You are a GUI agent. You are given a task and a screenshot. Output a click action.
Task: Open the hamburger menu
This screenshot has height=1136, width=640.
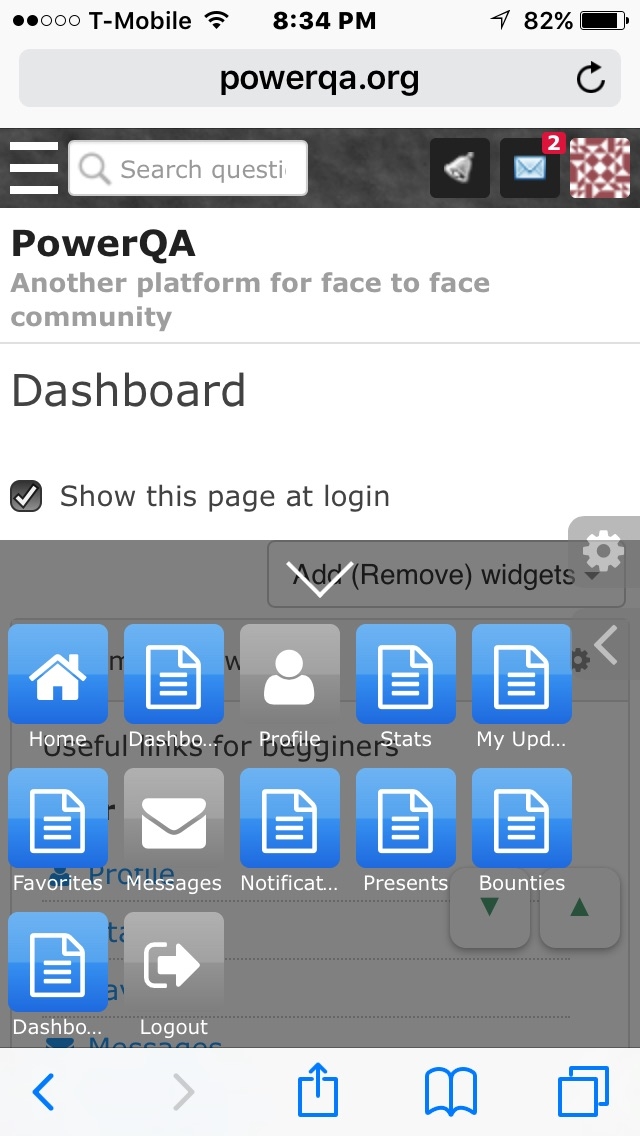[x=34, y=168]
